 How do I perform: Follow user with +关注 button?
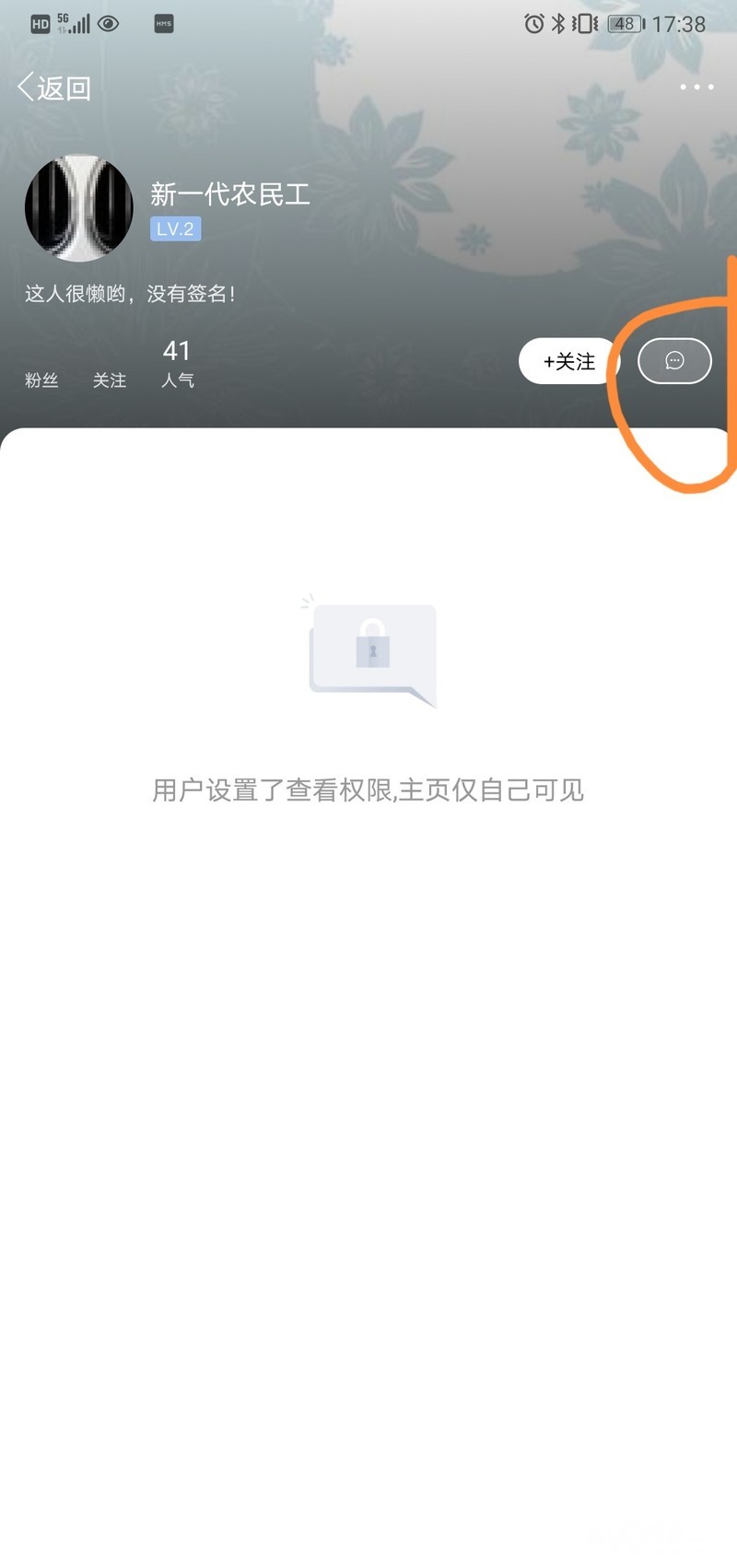pos(568,361)
